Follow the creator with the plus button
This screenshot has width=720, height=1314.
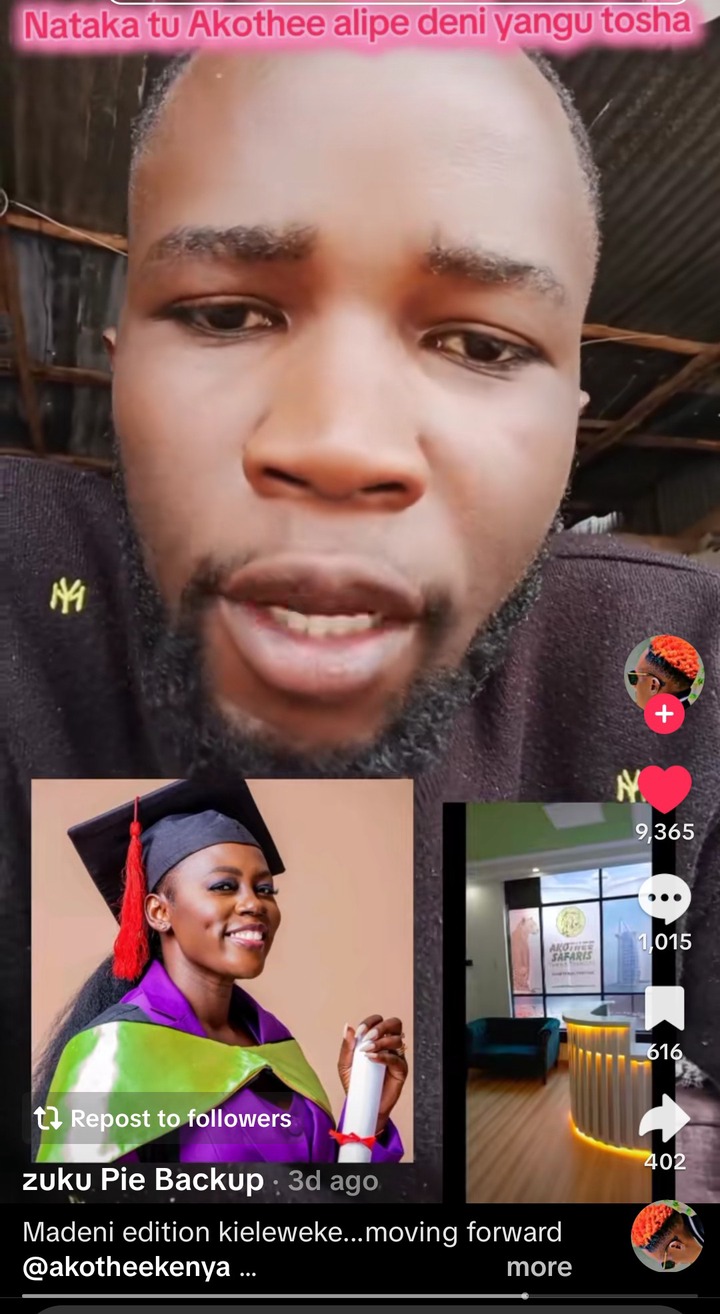[664, 715]
